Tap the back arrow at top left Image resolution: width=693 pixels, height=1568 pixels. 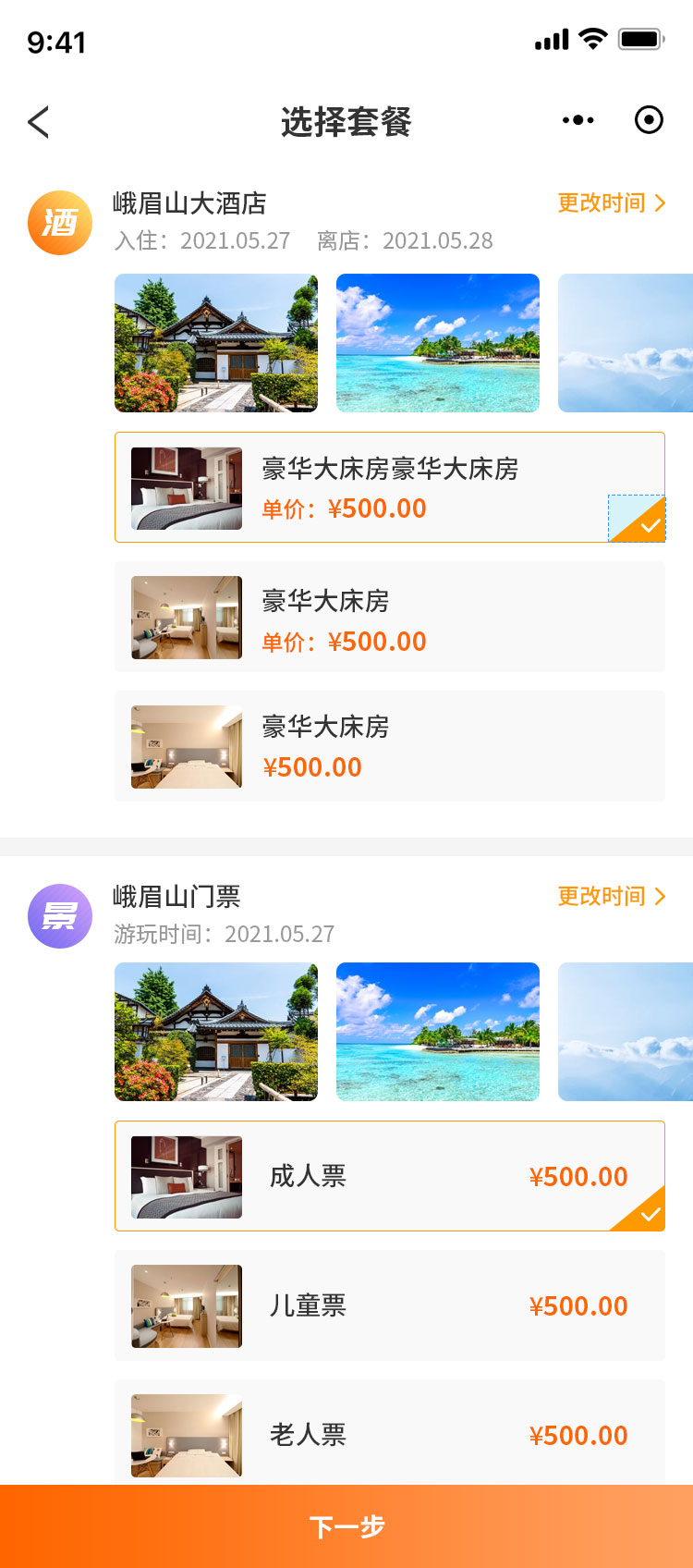(39, 121)
